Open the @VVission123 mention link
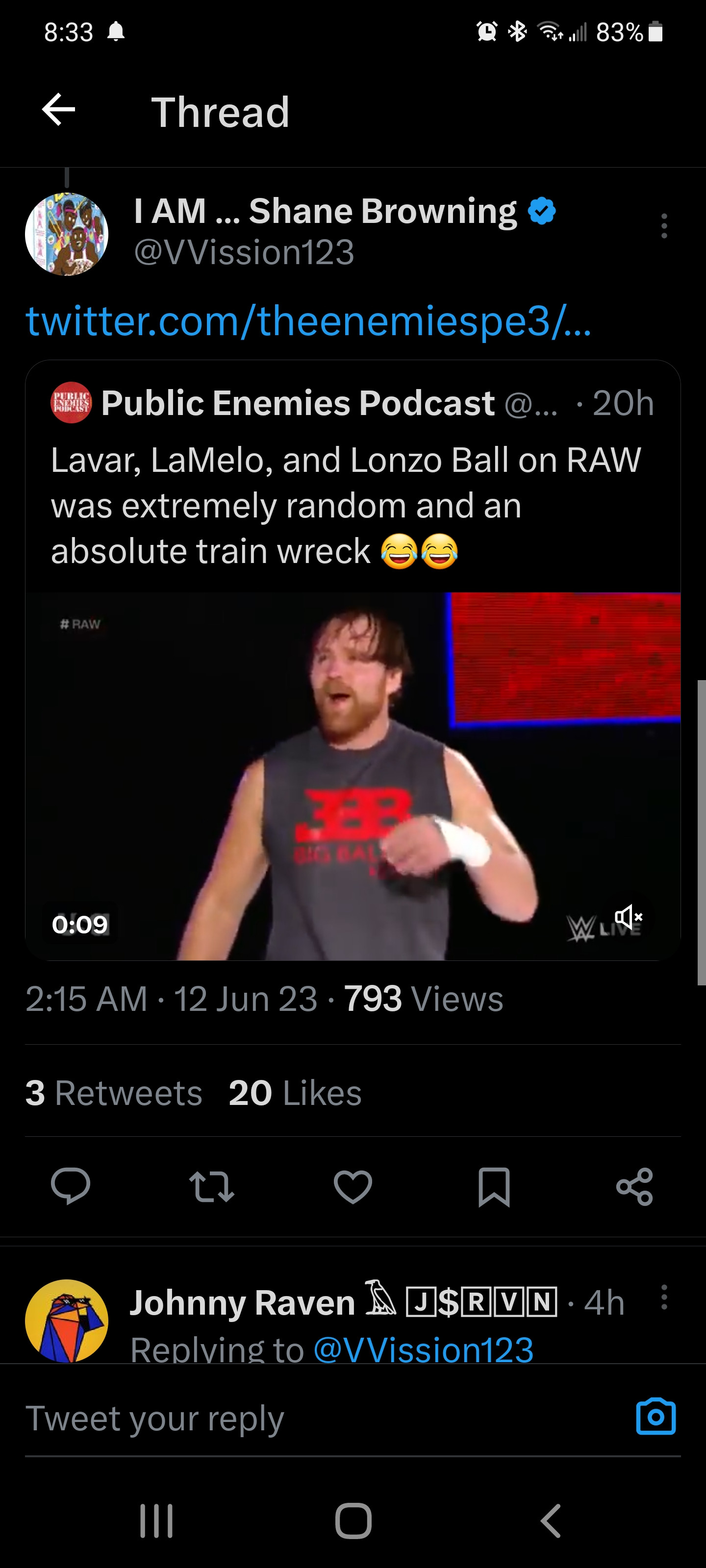This screenshot has height=1568, width=706. coord(424,1349)
